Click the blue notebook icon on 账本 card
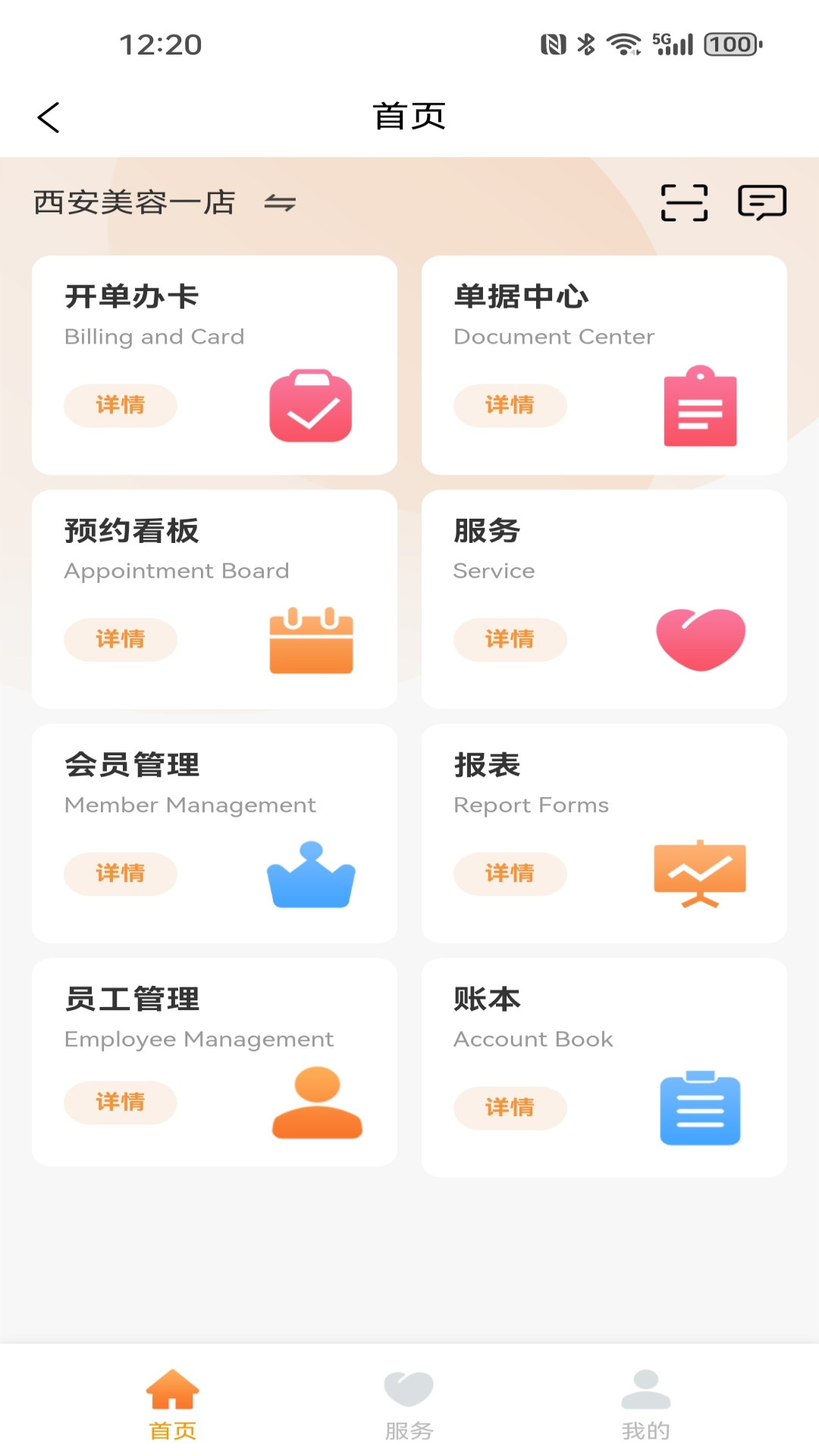Viewport: 819px width, 1456px height. point(699,1107)
